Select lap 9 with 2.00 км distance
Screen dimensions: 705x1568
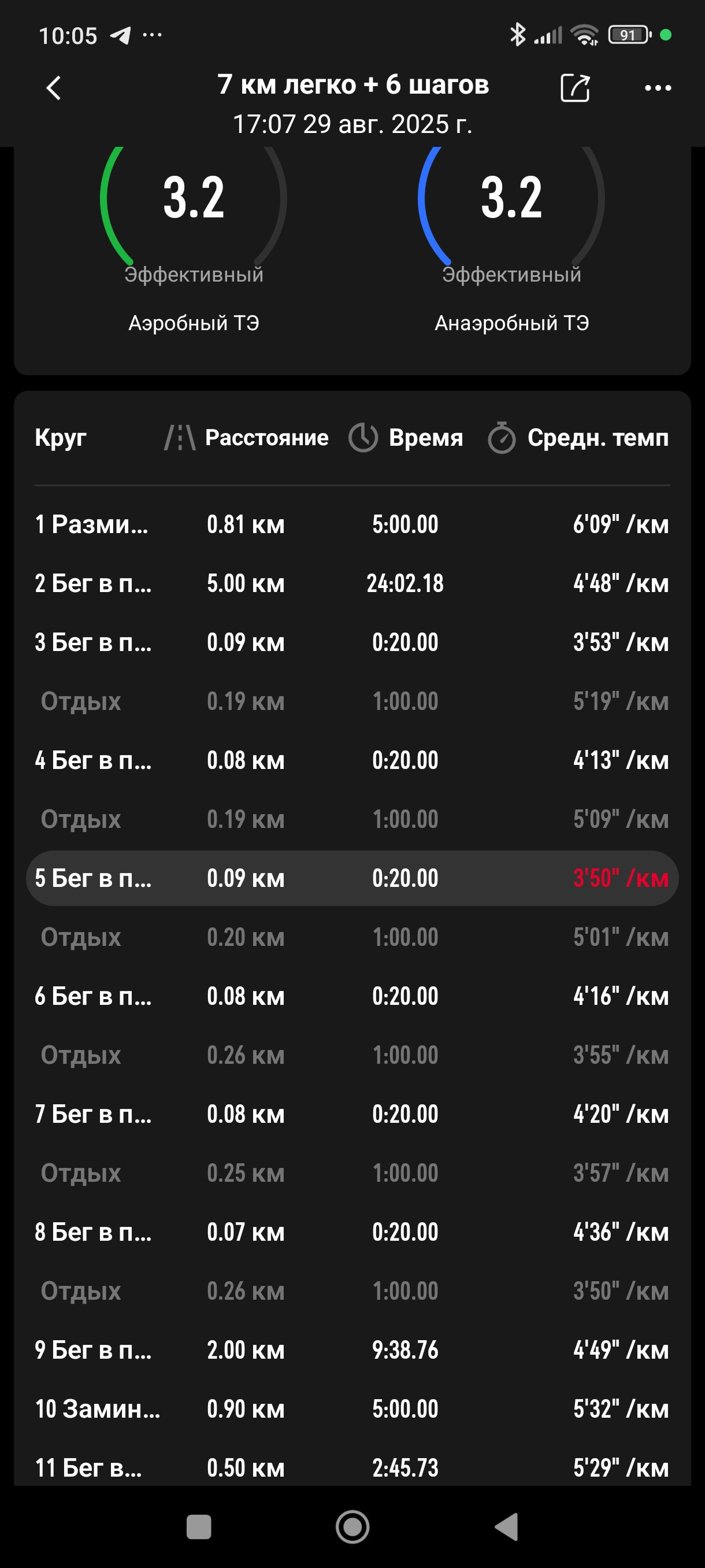[352, 1349]
